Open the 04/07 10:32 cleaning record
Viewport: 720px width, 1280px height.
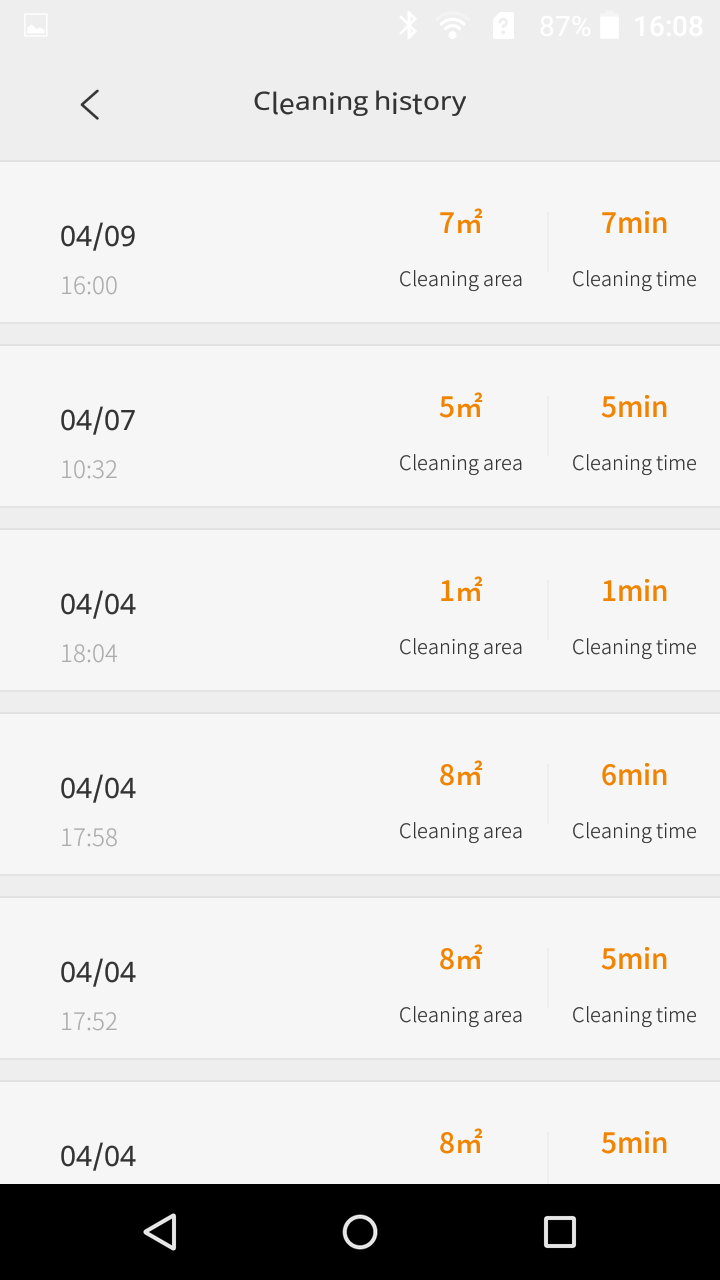[360, 427]
